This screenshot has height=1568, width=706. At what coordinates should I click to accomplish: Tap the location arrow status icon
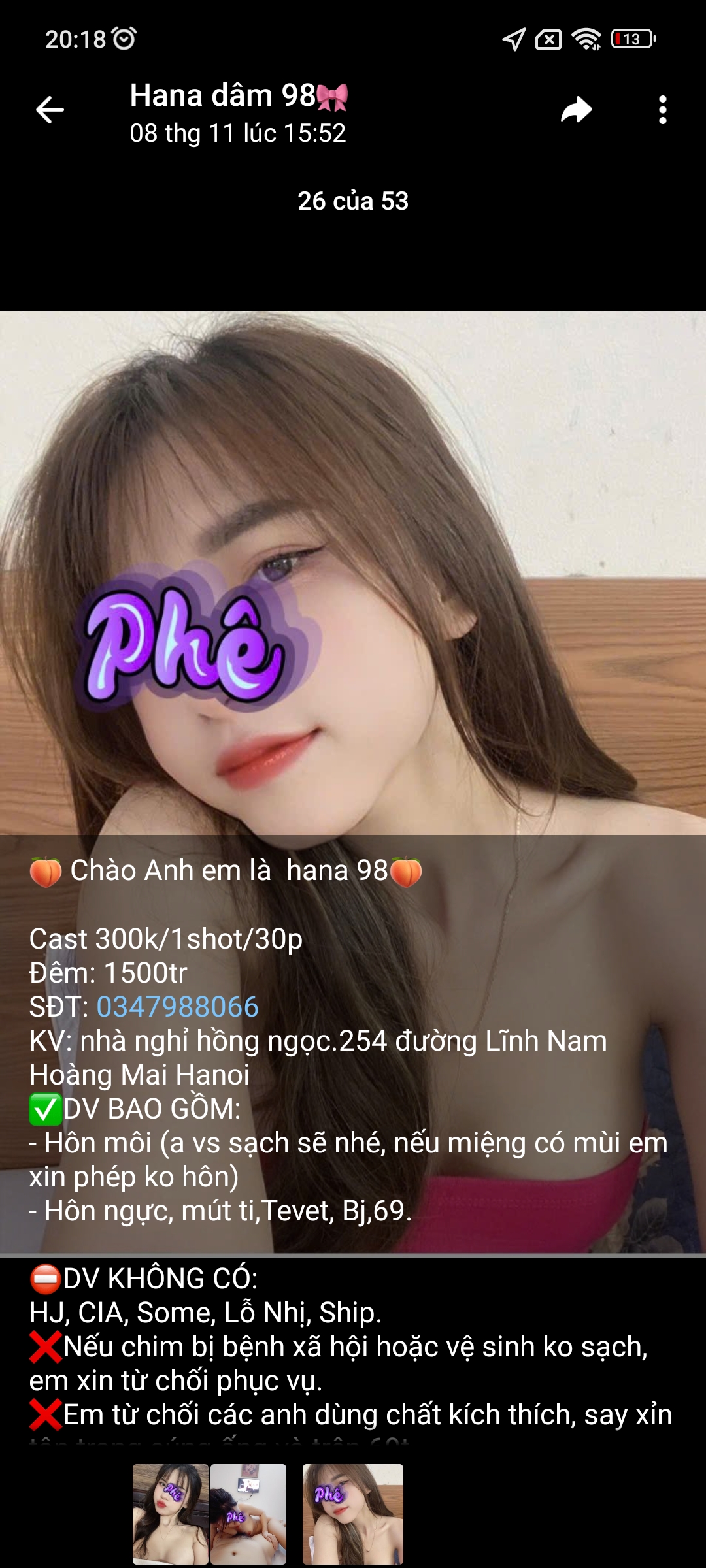(x=512, y=41)
